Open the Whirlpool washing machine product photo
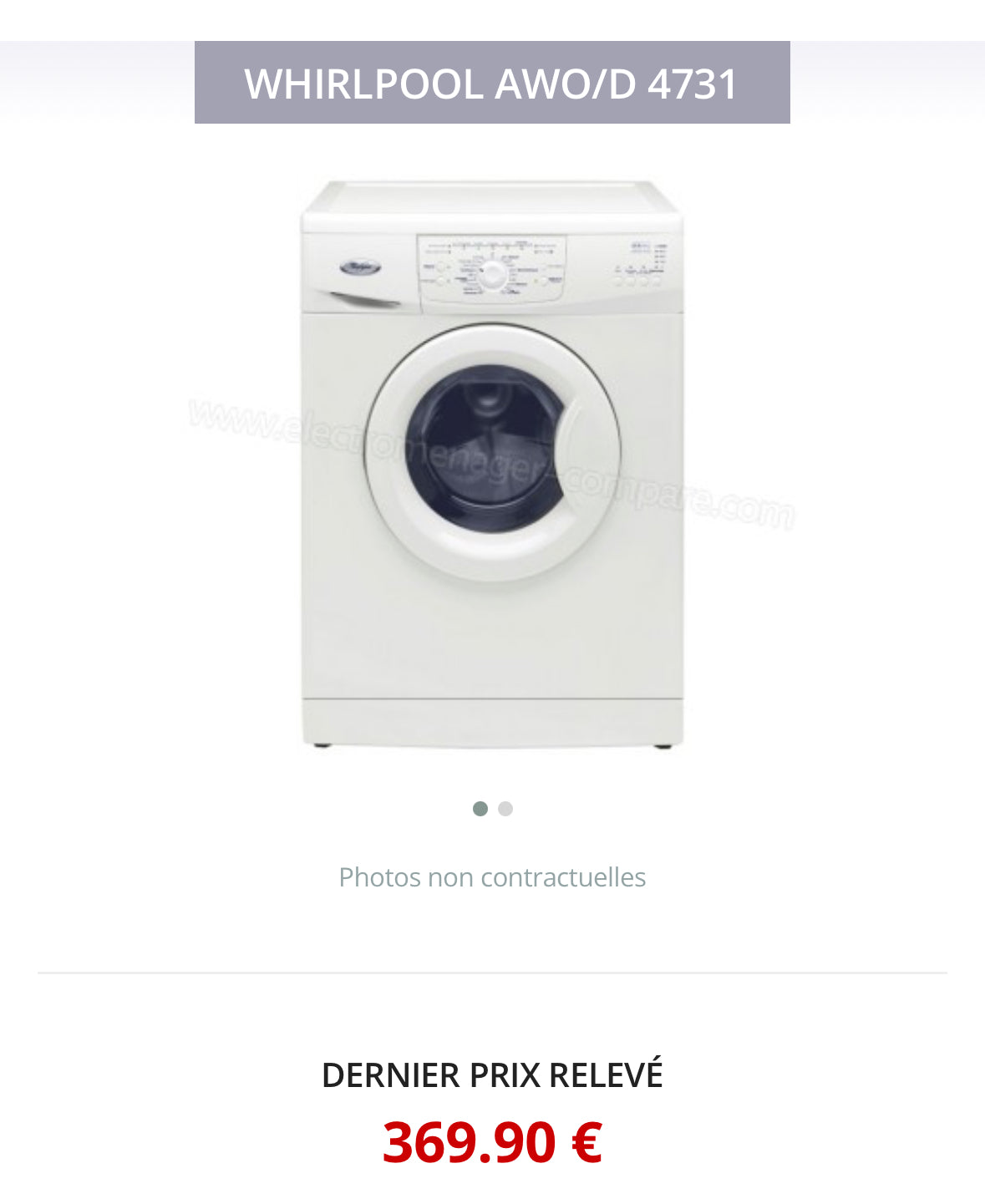This screenshot has height=1204, width=985. [492, 464]
